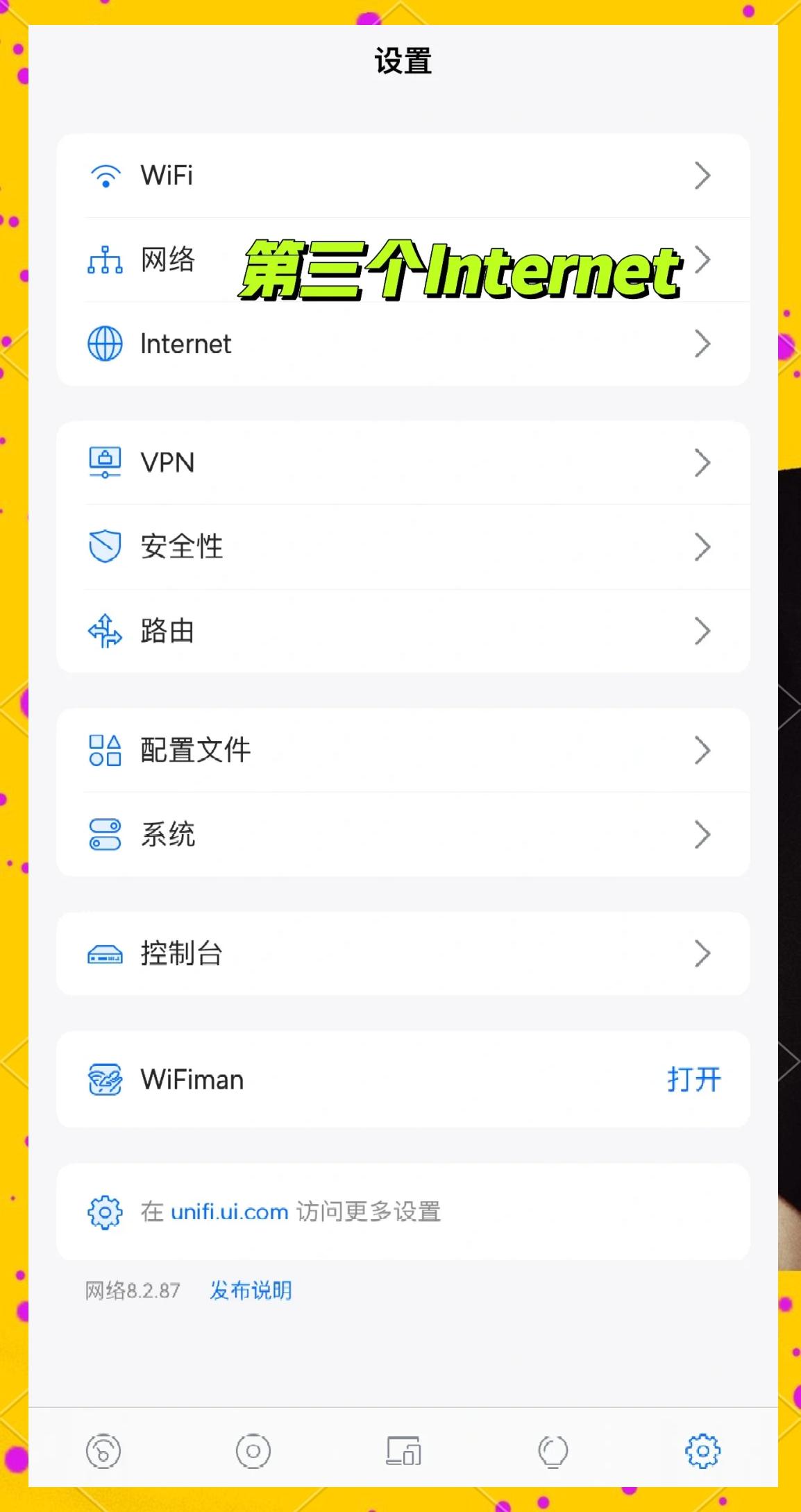Switch to the devices tab in bottom bar

tap(403, 1451)
